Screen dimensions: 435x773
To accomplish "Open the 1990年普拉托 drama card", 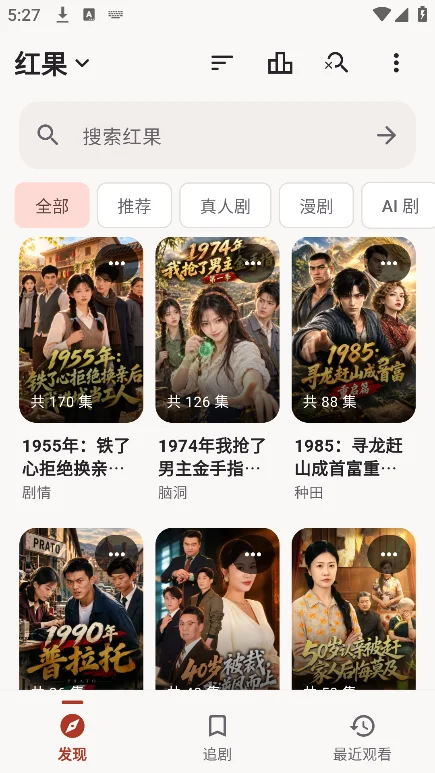I will point(81,609).
